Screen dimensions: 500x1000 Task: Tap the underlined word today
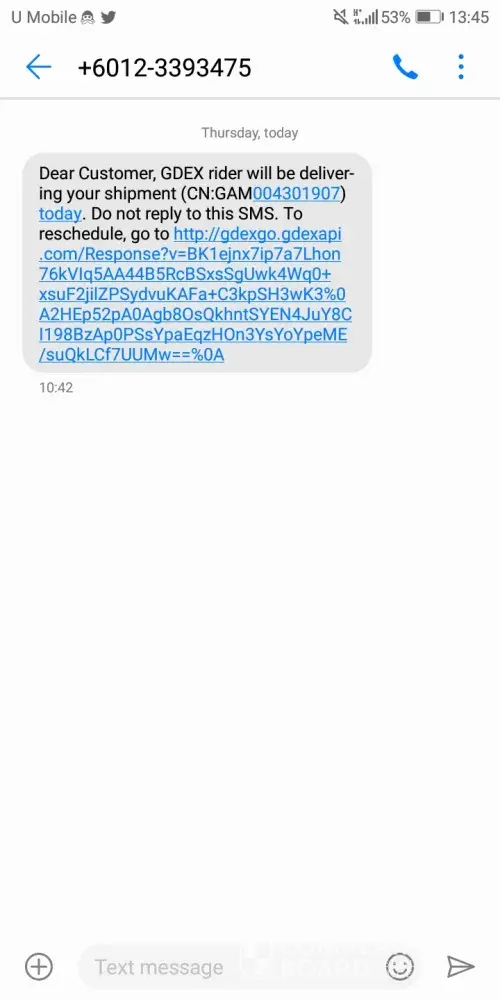pyautogui.click(x=60, y=214)
